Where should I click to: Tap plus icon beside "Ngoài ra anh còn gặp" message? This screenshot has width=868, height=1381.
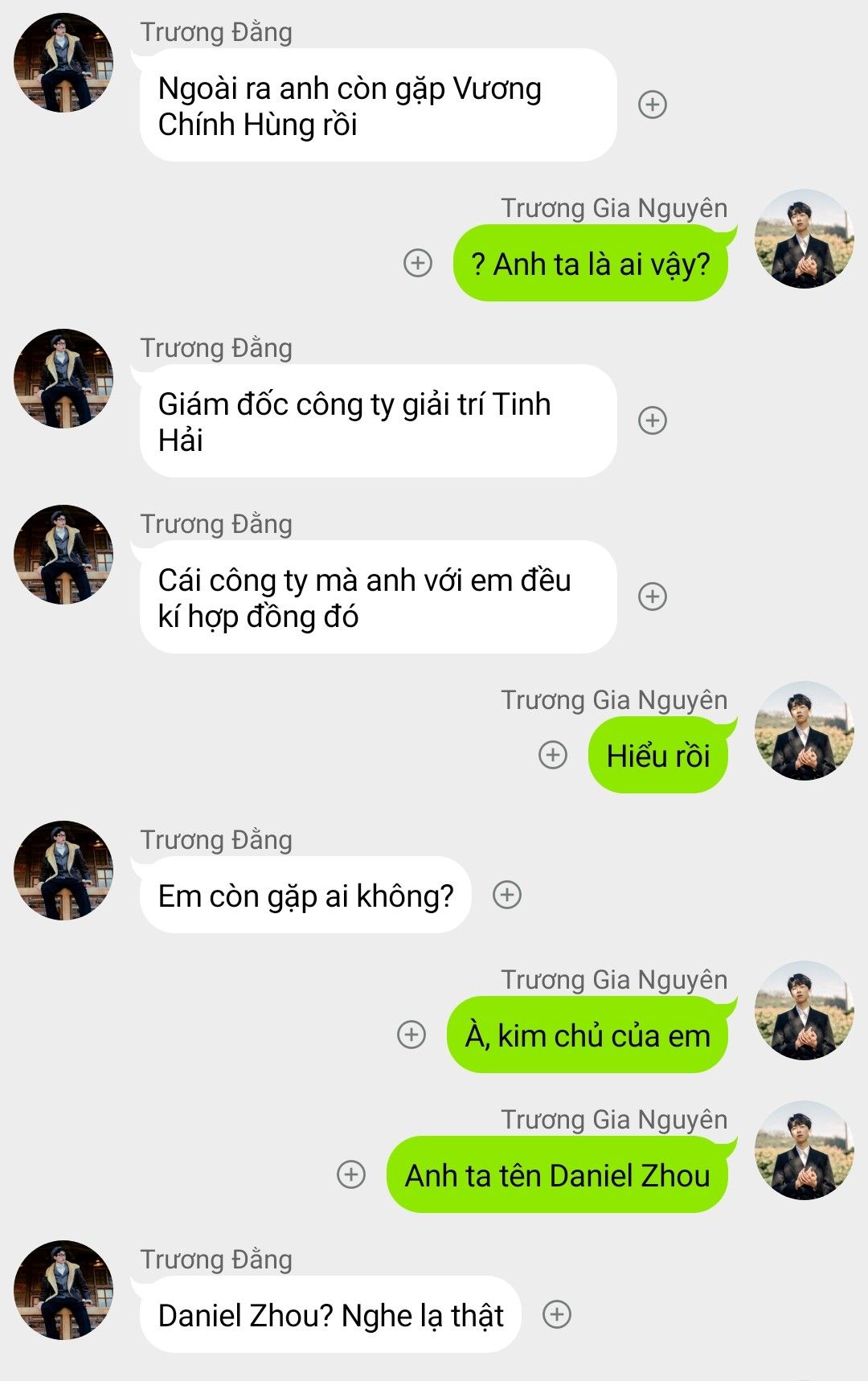[x=652, y=104]
